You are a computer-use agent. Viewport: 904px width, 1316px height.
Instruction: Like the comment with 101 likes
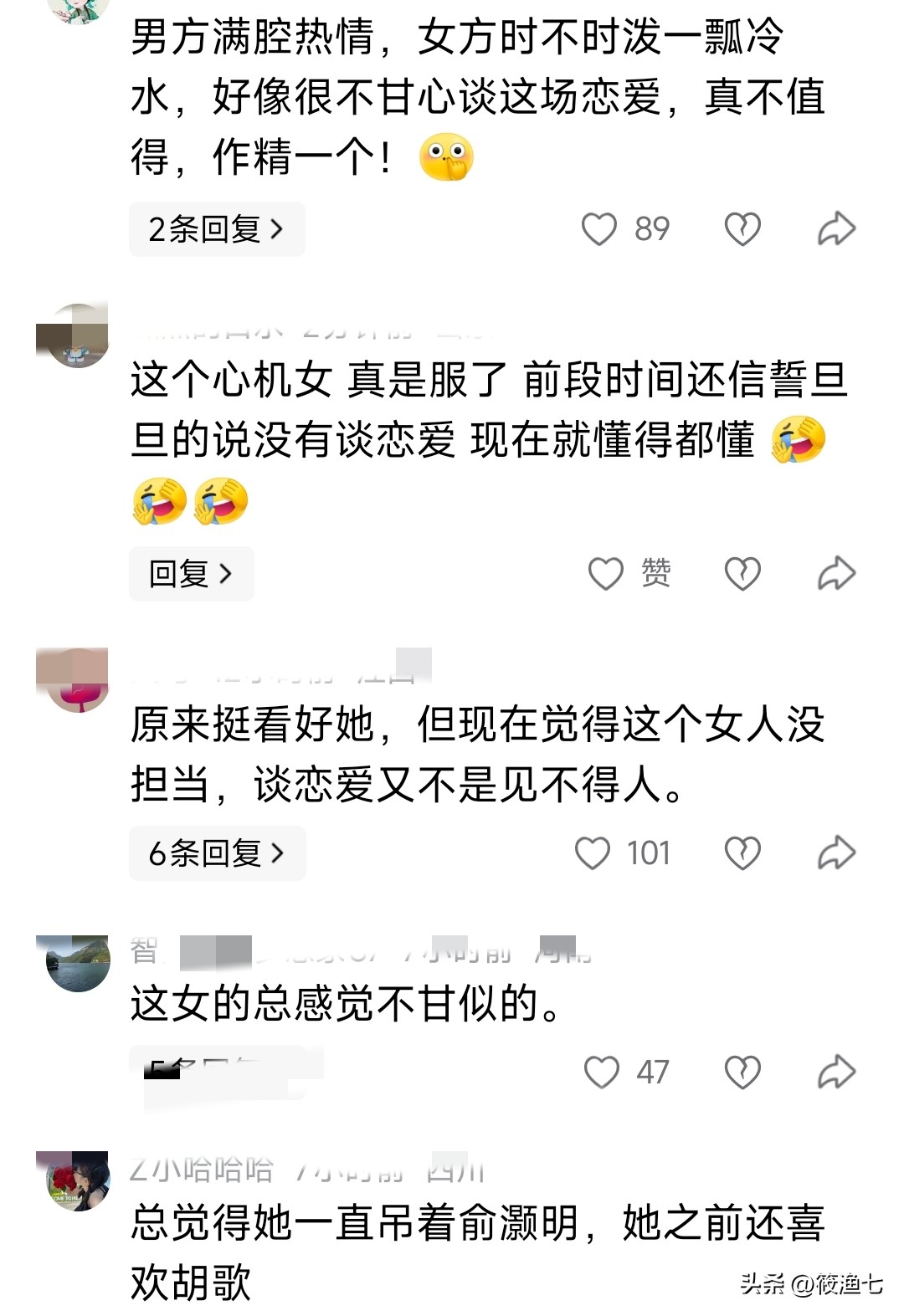[593, 853]
